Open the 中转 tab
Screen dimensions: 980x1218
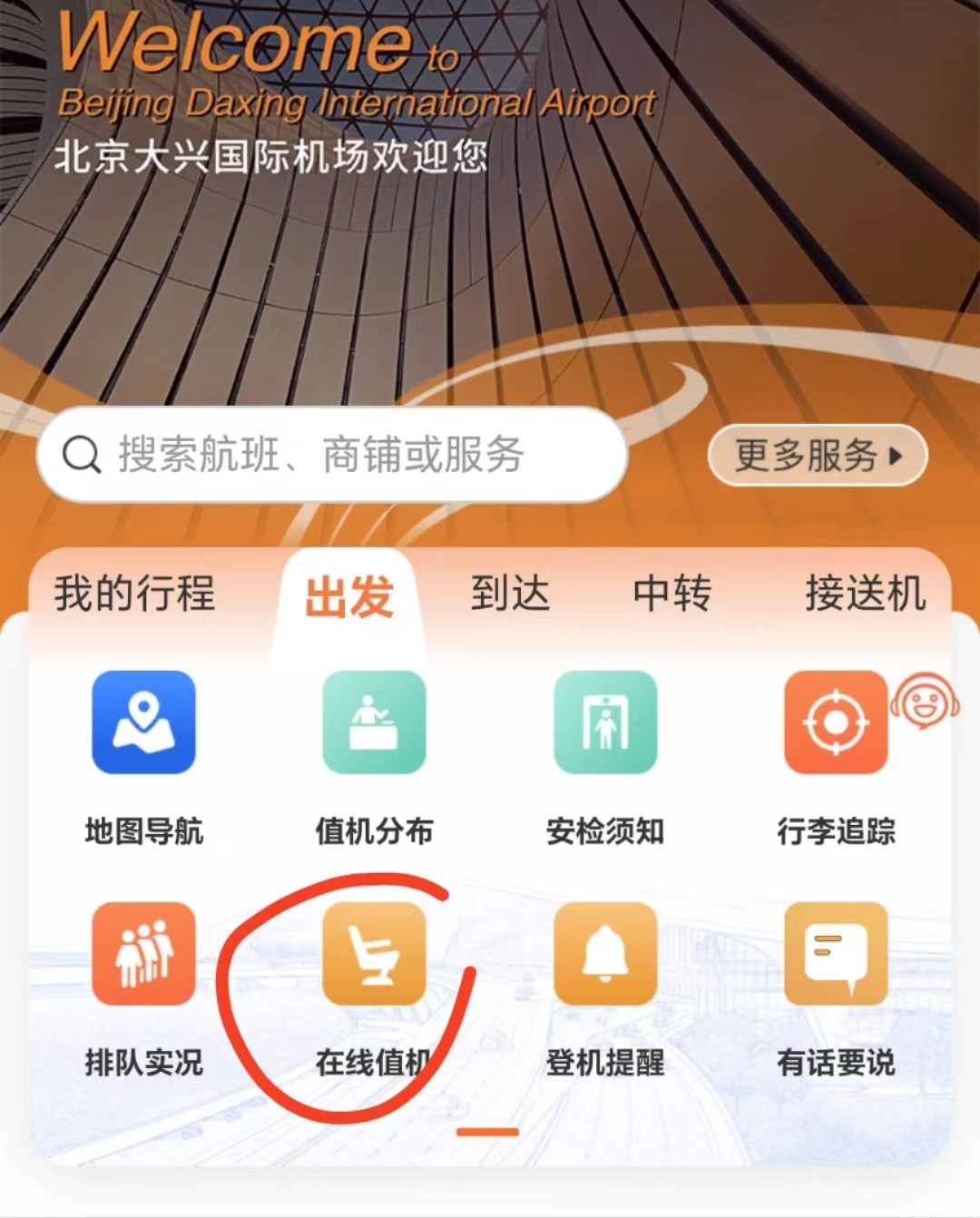tap(671, 594)
